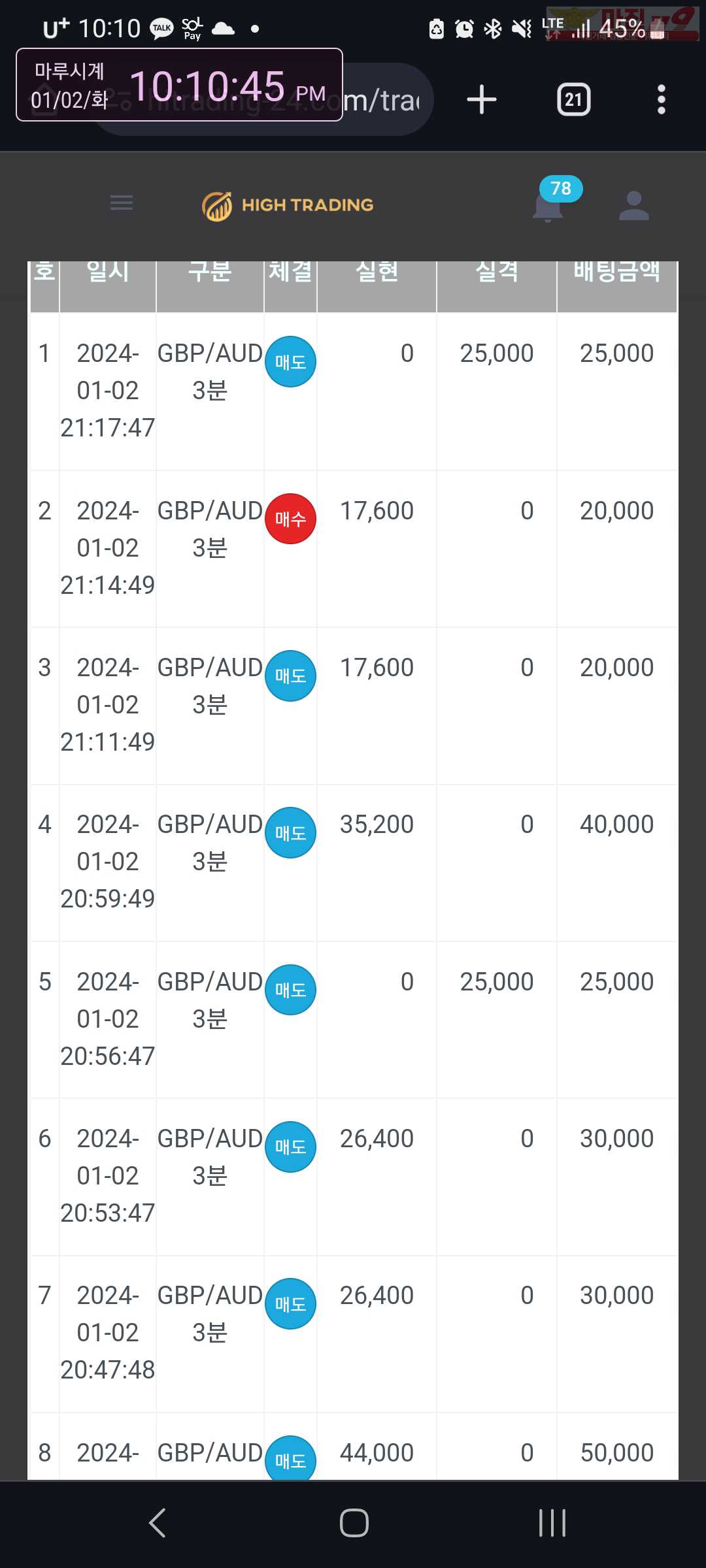Open the tab switcher showing 21
This screenshot has width=706, height=1568.
click(574, 100)
